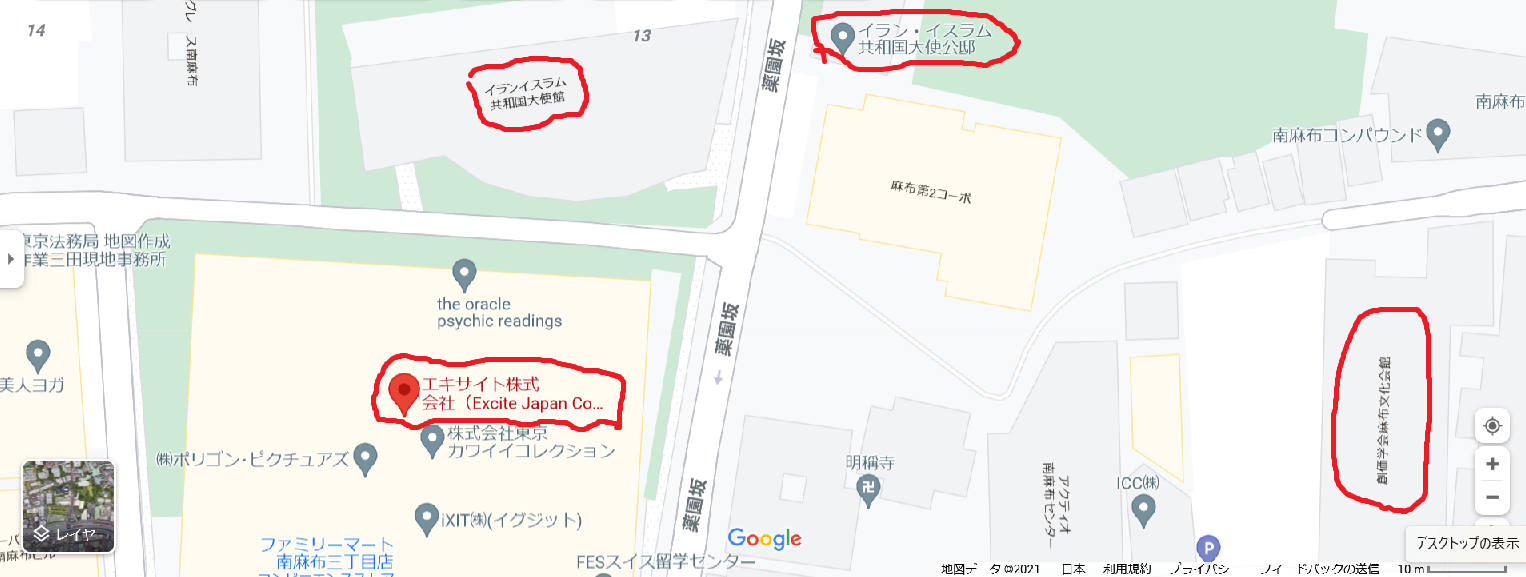Select the 明稱寺 temple marker
The image size is (1526, 577).
coord(866,486)
